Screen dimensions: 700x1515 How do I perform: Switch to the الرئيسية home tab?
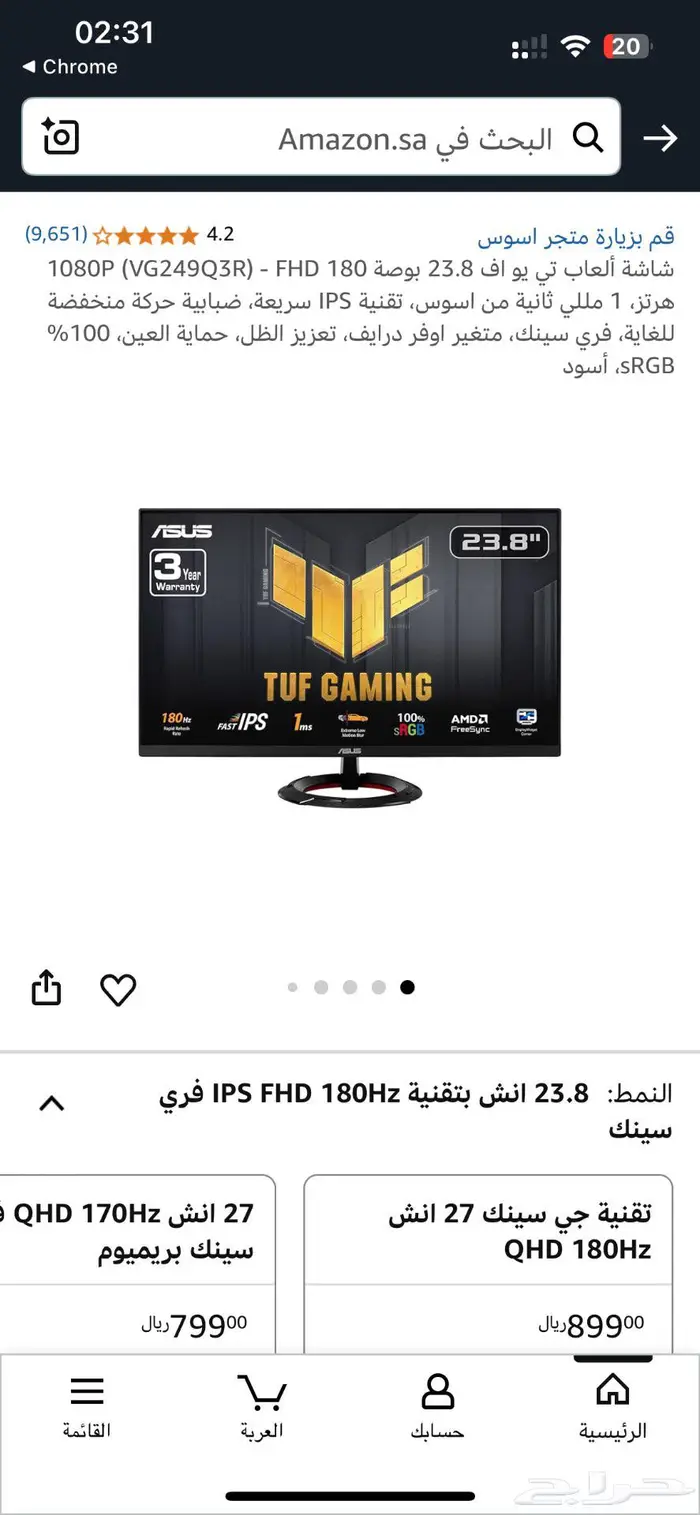pos(612,1406)
